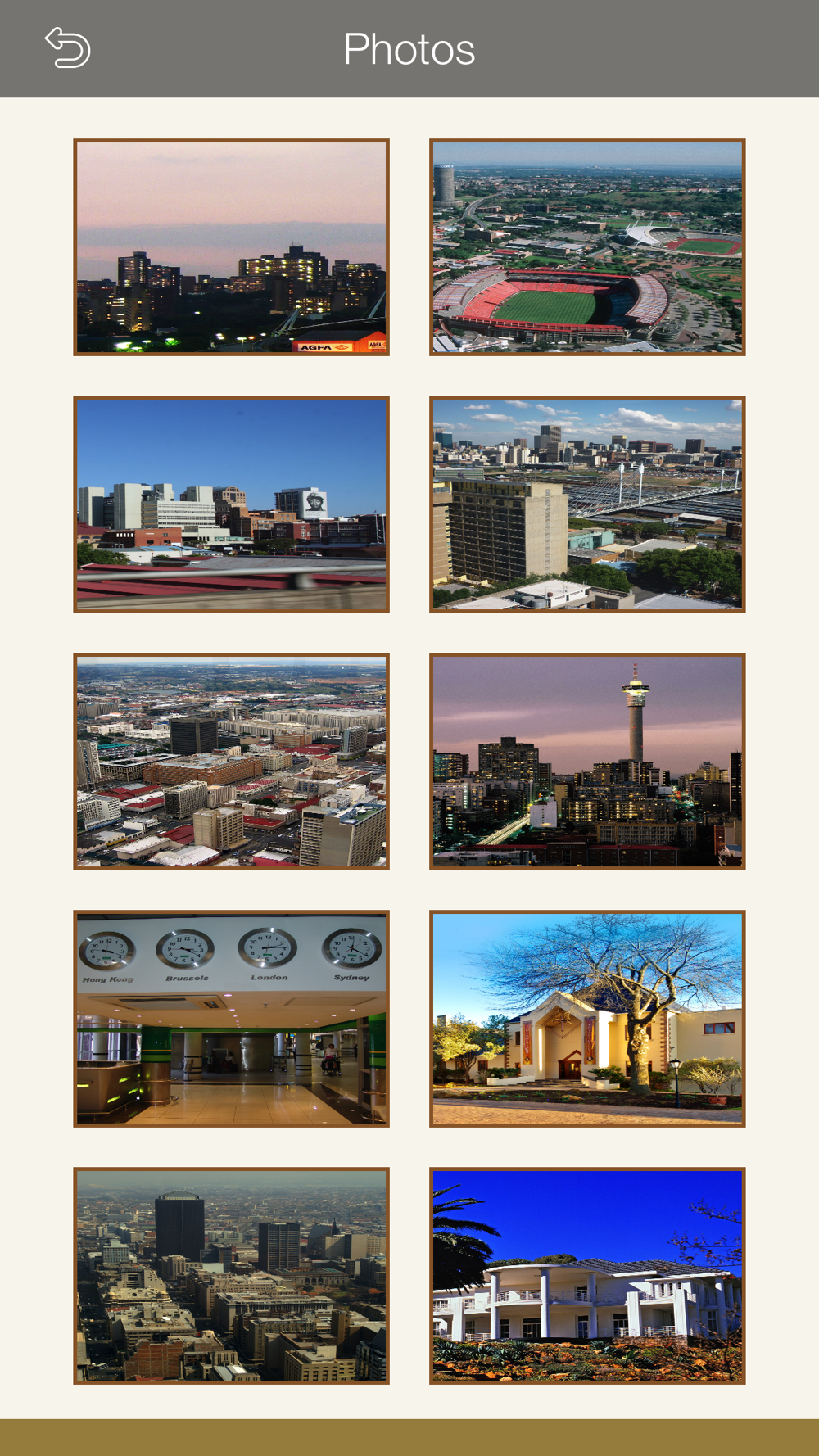The width and height of the screenshot is (819, 1456).
Task: View the tall tower at sunset photo
Action: (587, 762)
